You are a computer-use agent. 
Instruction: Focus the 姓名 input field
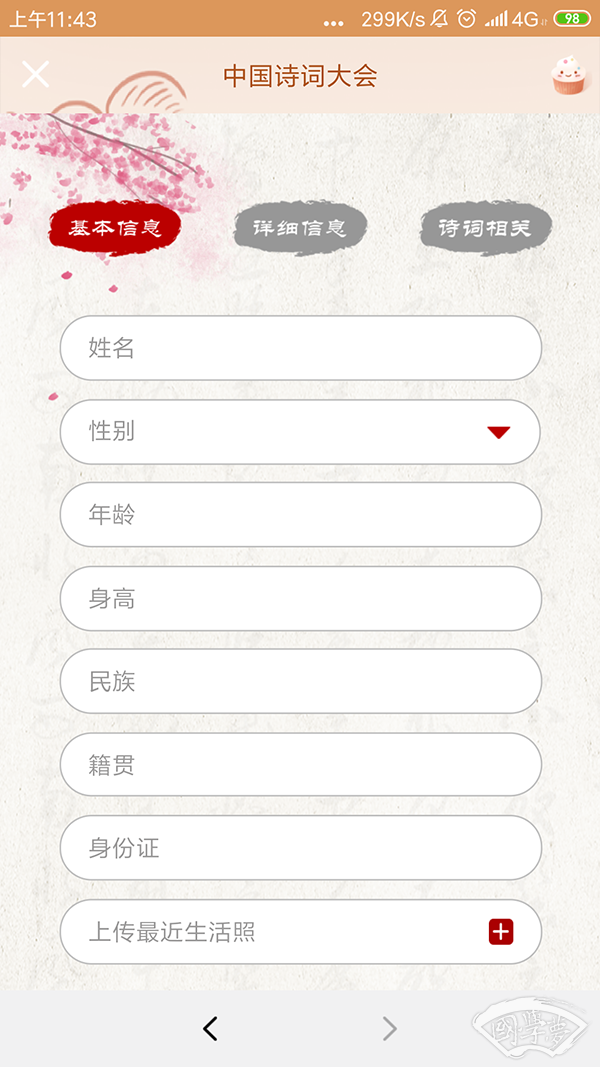pyautogui.click(x=300, y=348)
